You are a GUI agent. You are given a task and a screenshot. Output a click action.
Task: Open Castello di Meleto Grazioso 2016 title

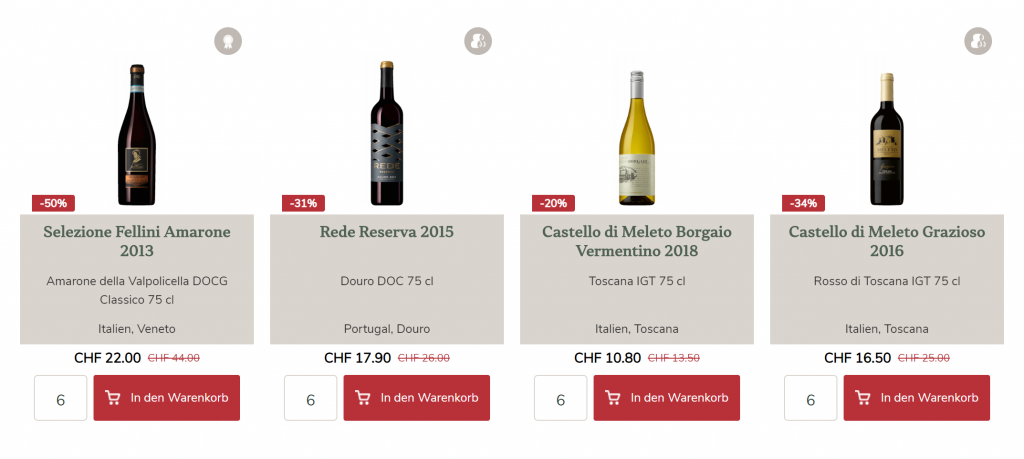pyautogui.click(x=887, y=241)
